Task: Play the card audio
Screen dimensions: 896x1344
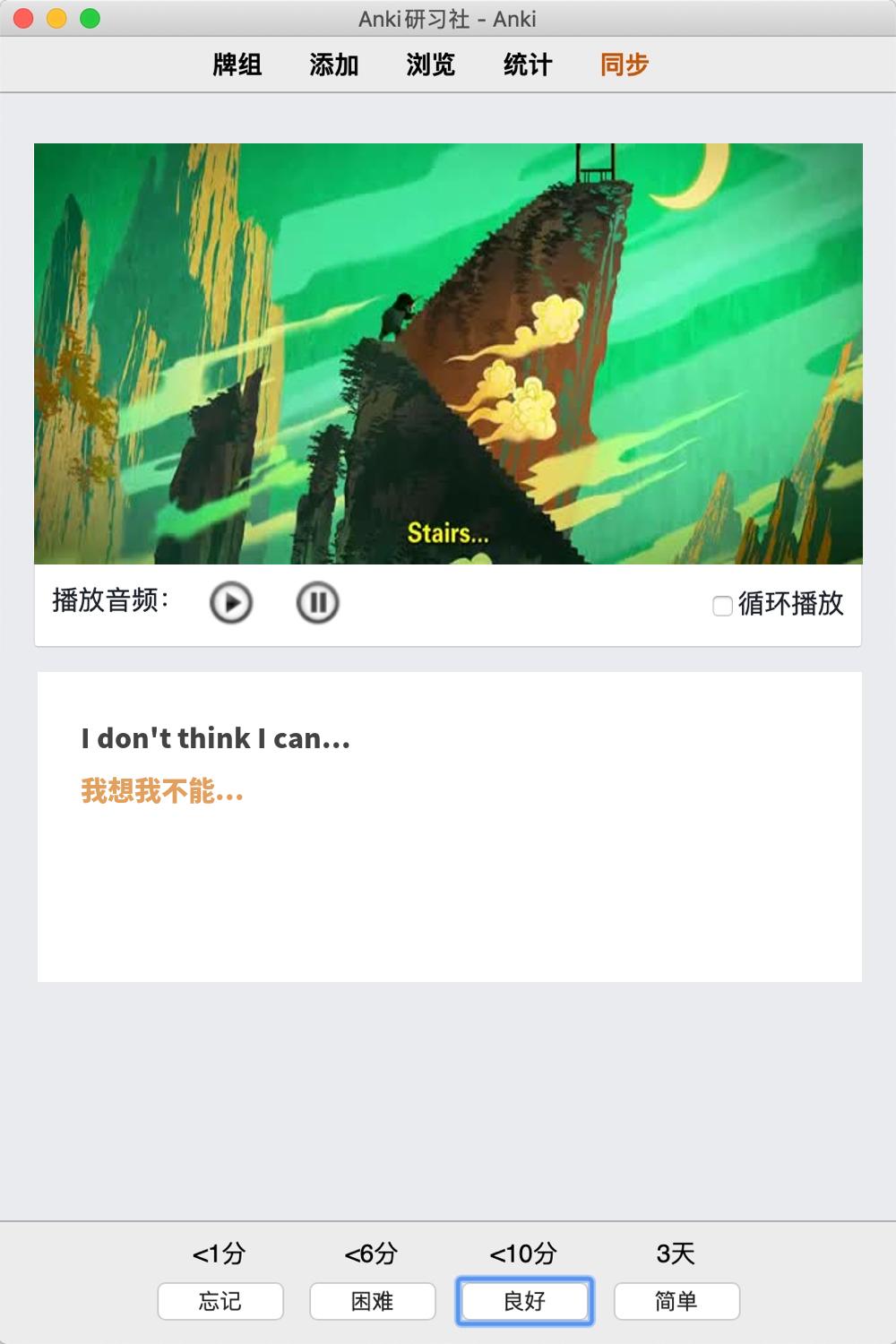Action: (231, 602)
